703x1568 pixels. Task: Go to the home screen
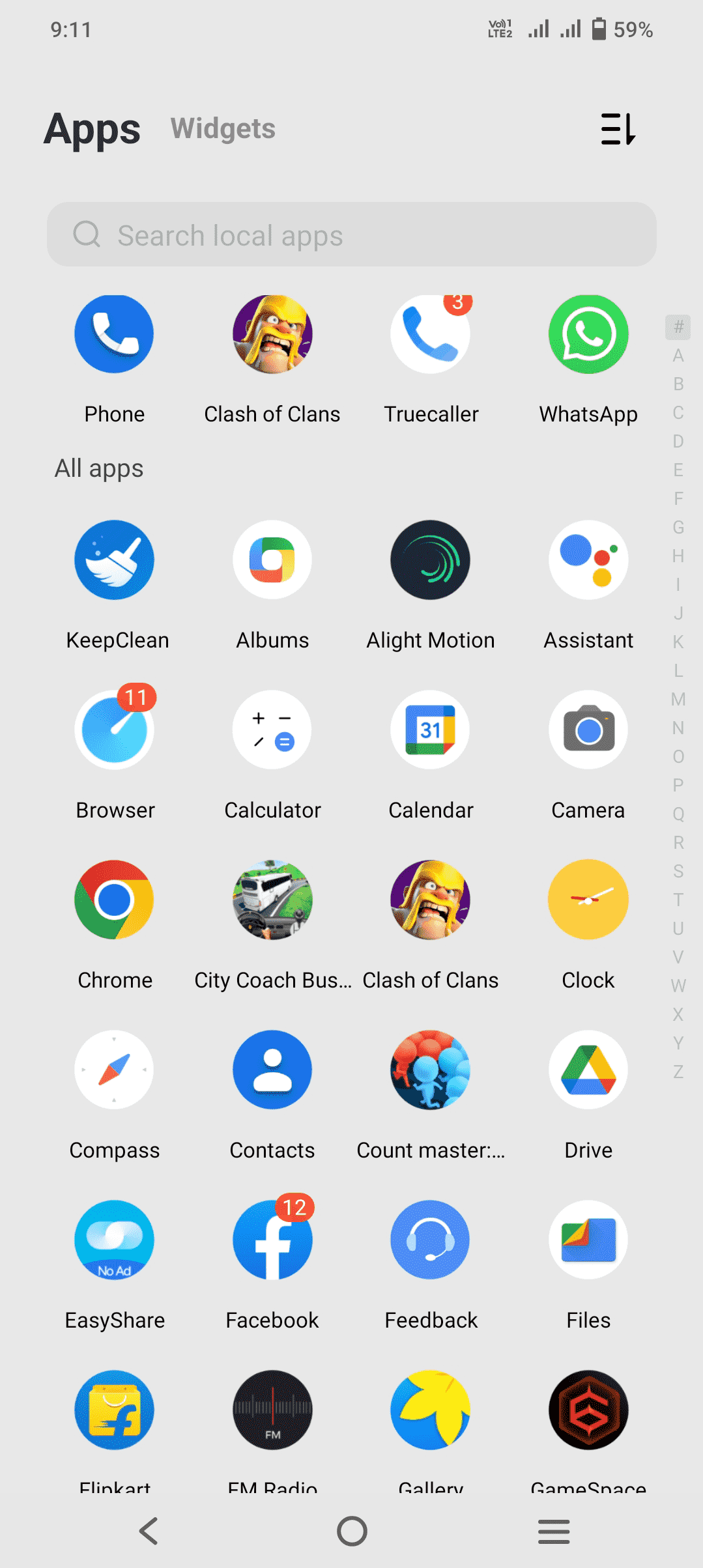[x=352, y=1531]
